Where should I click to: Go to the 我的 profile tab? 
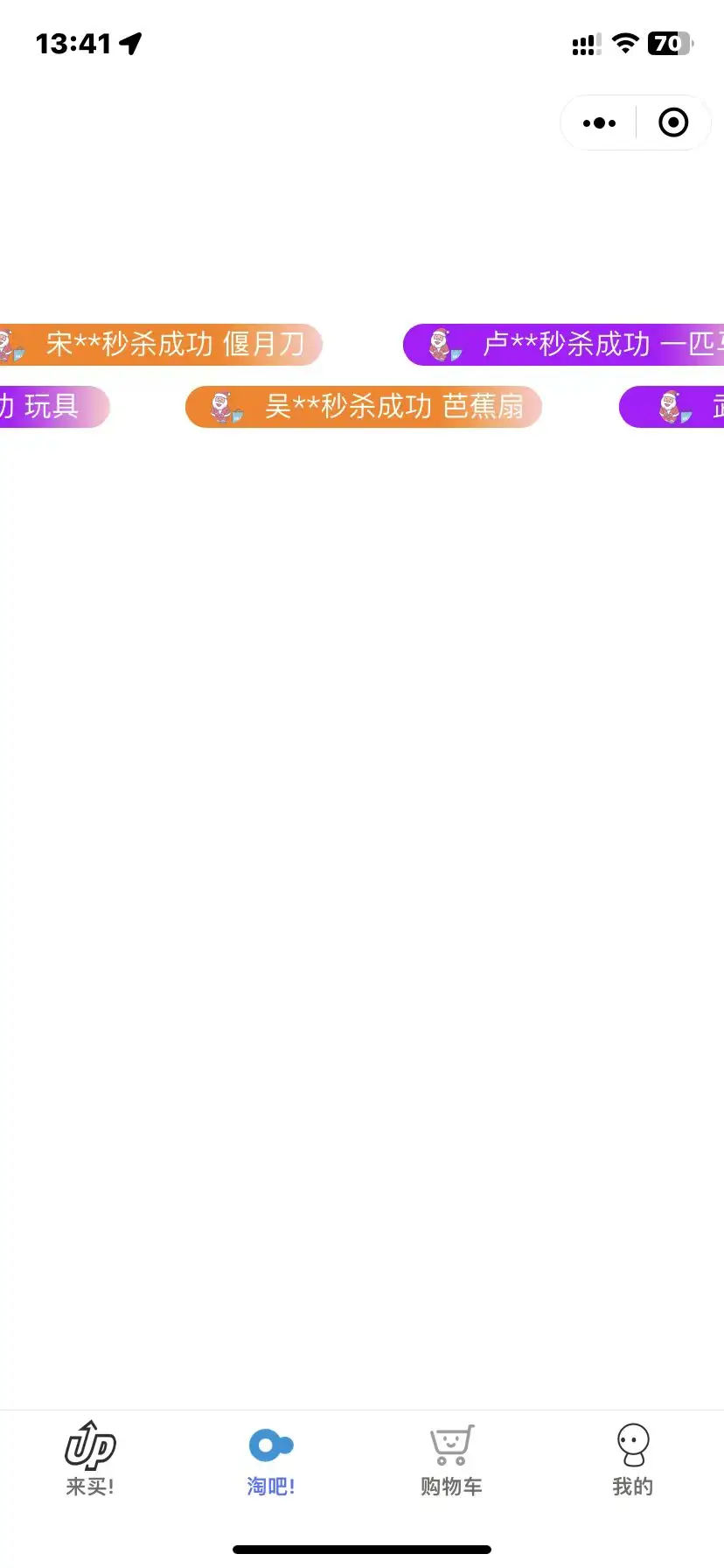point(632,1458)
